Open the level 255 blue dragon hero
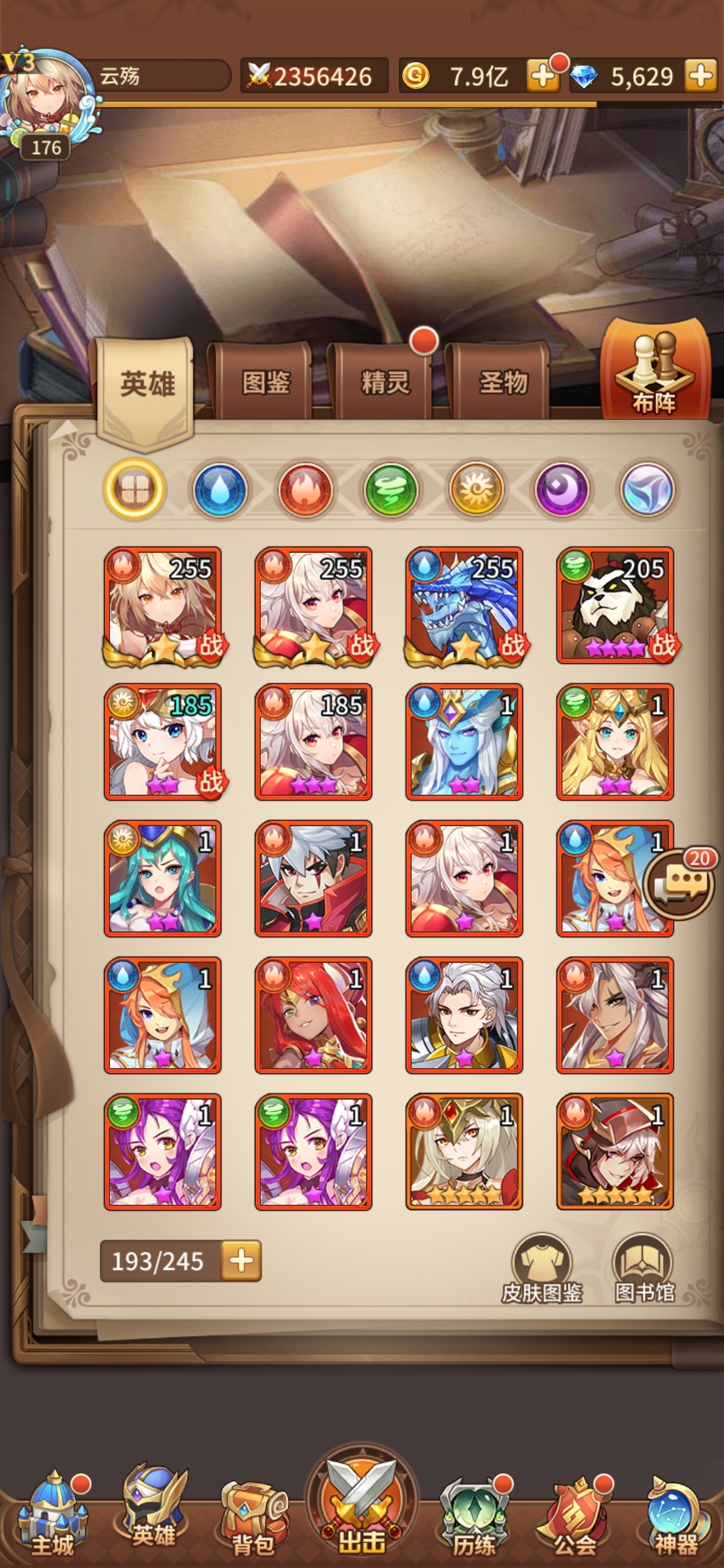 pos(464,606)
